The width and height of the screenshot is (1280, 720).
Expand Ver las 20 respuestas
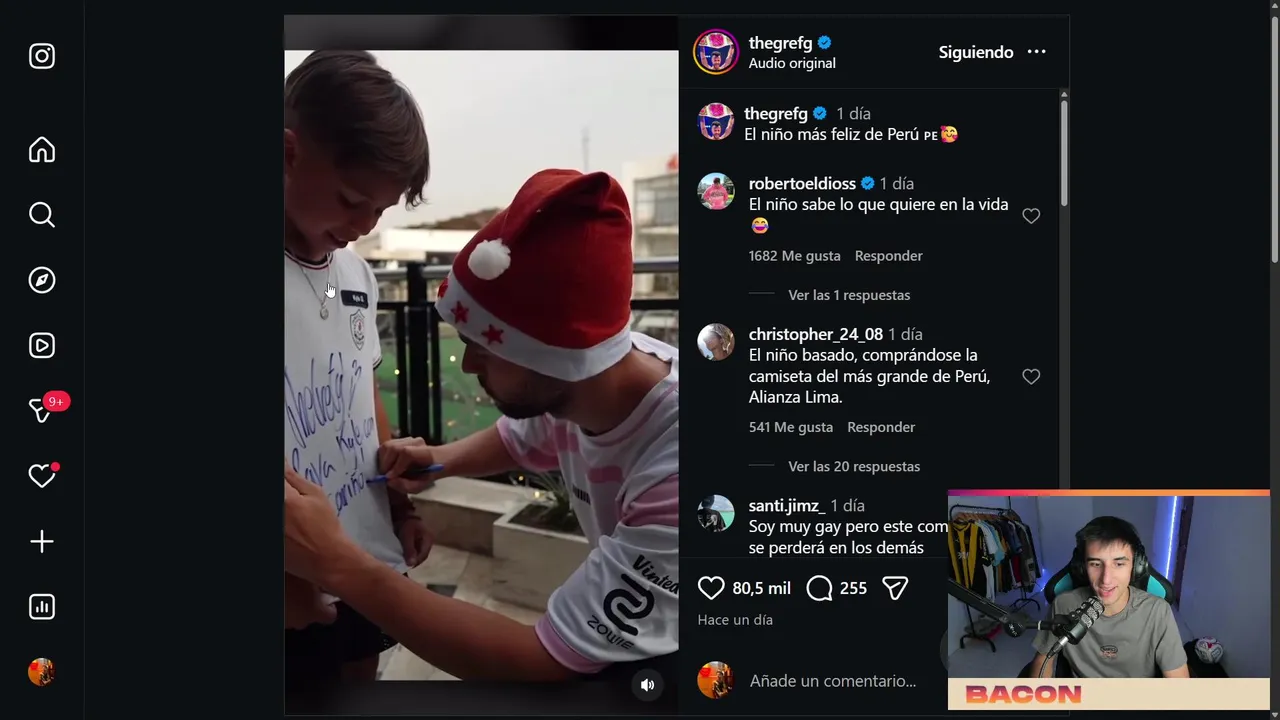[853, 466]
